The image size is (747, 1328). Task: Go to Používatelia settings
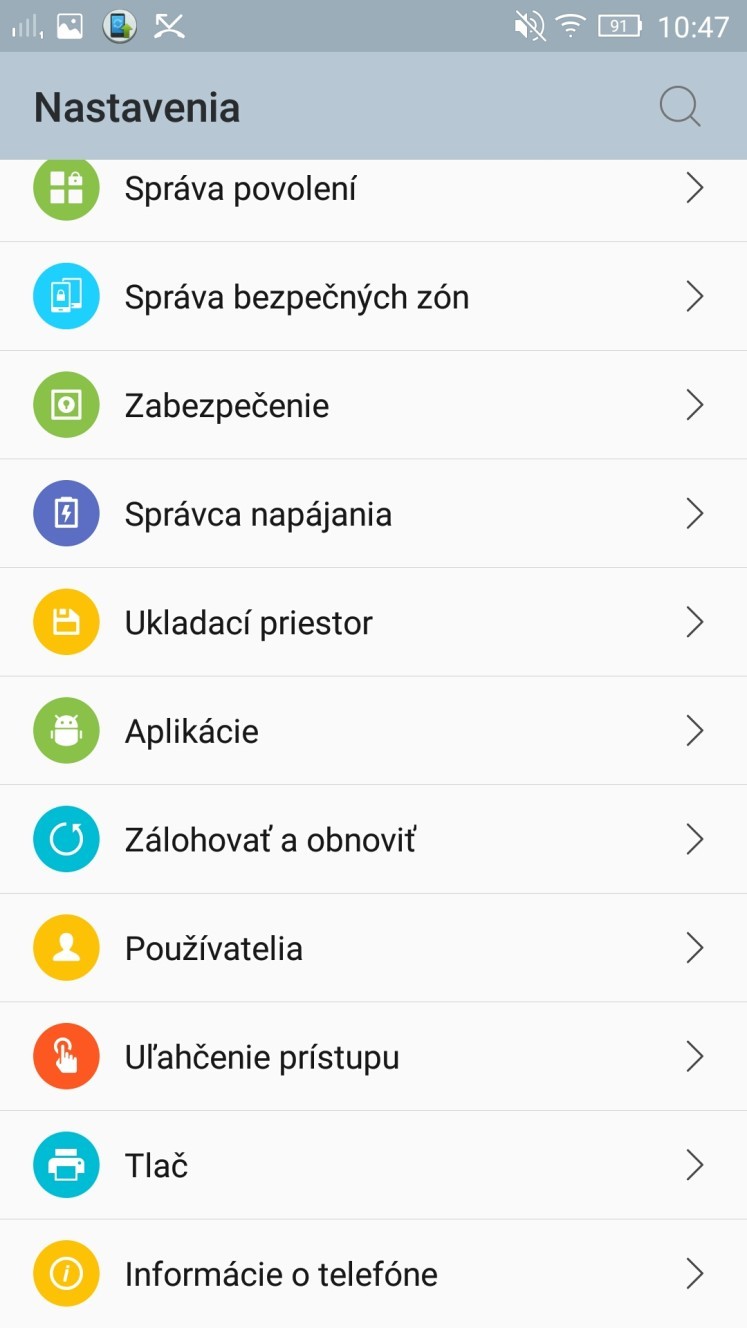pos(373,948)
